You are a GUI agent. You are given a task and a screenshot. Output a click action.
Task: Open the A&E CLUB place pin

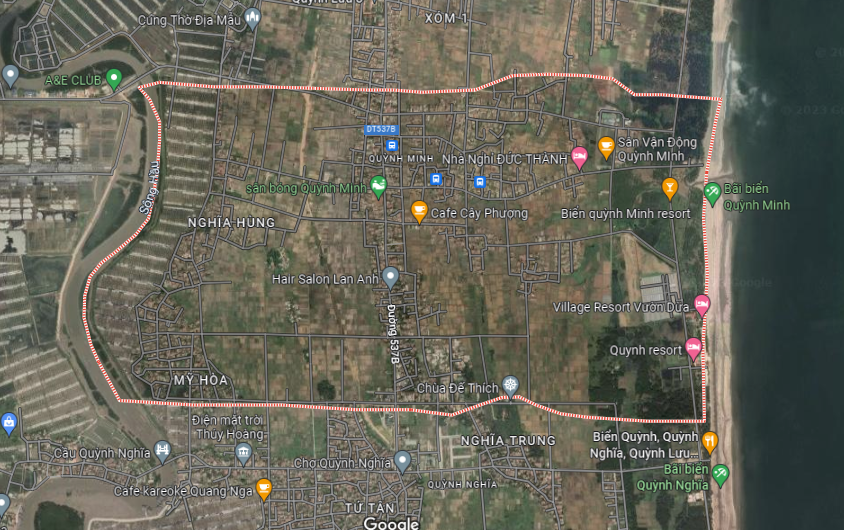point(114,78)
